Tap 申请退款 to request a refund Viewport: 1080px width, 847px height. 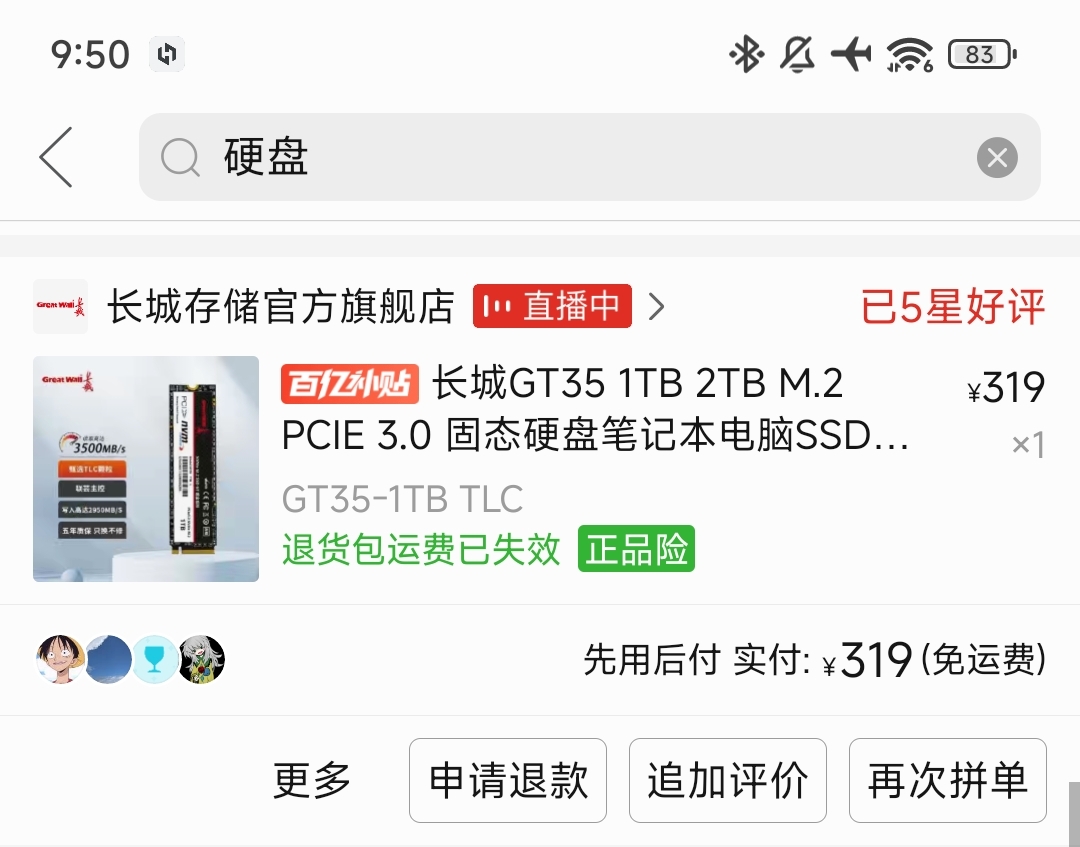(x=508, y=780)
